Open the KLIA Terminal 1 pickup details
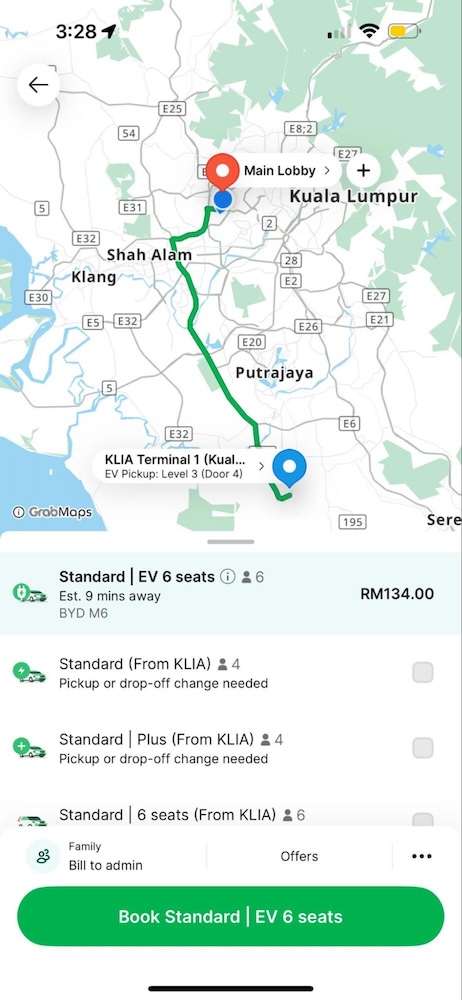The height and width of the screenshot is (1000, 462). (181, 466)
